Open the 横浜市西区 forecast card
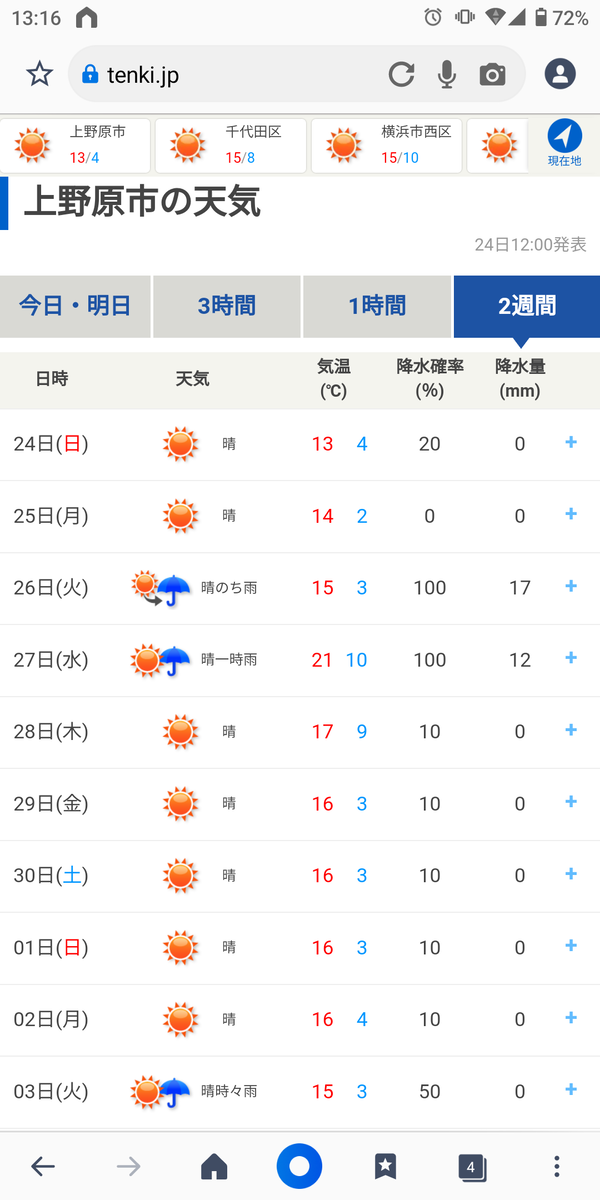This screenshot has height=1200, width=600. coord(387,145)
